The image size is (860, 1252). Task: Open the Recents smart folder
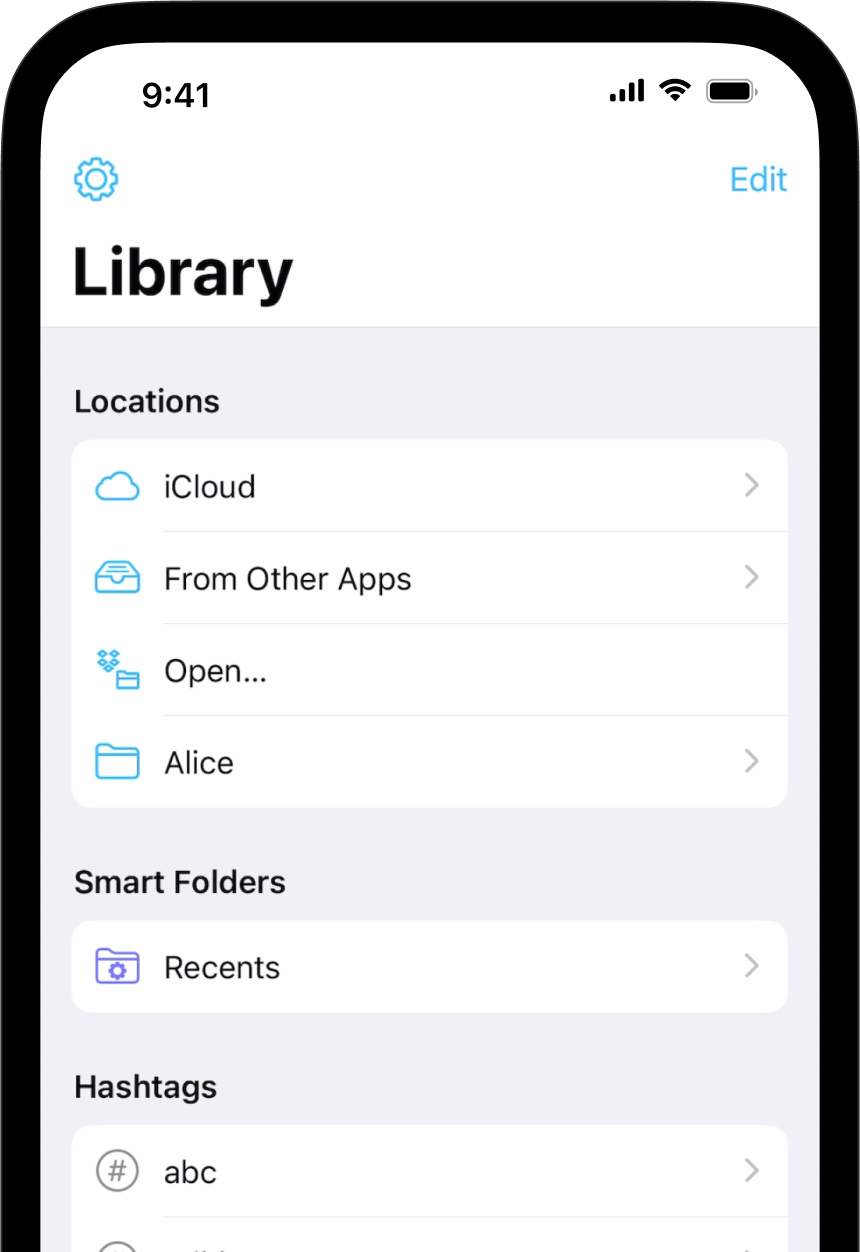(429, 967)
